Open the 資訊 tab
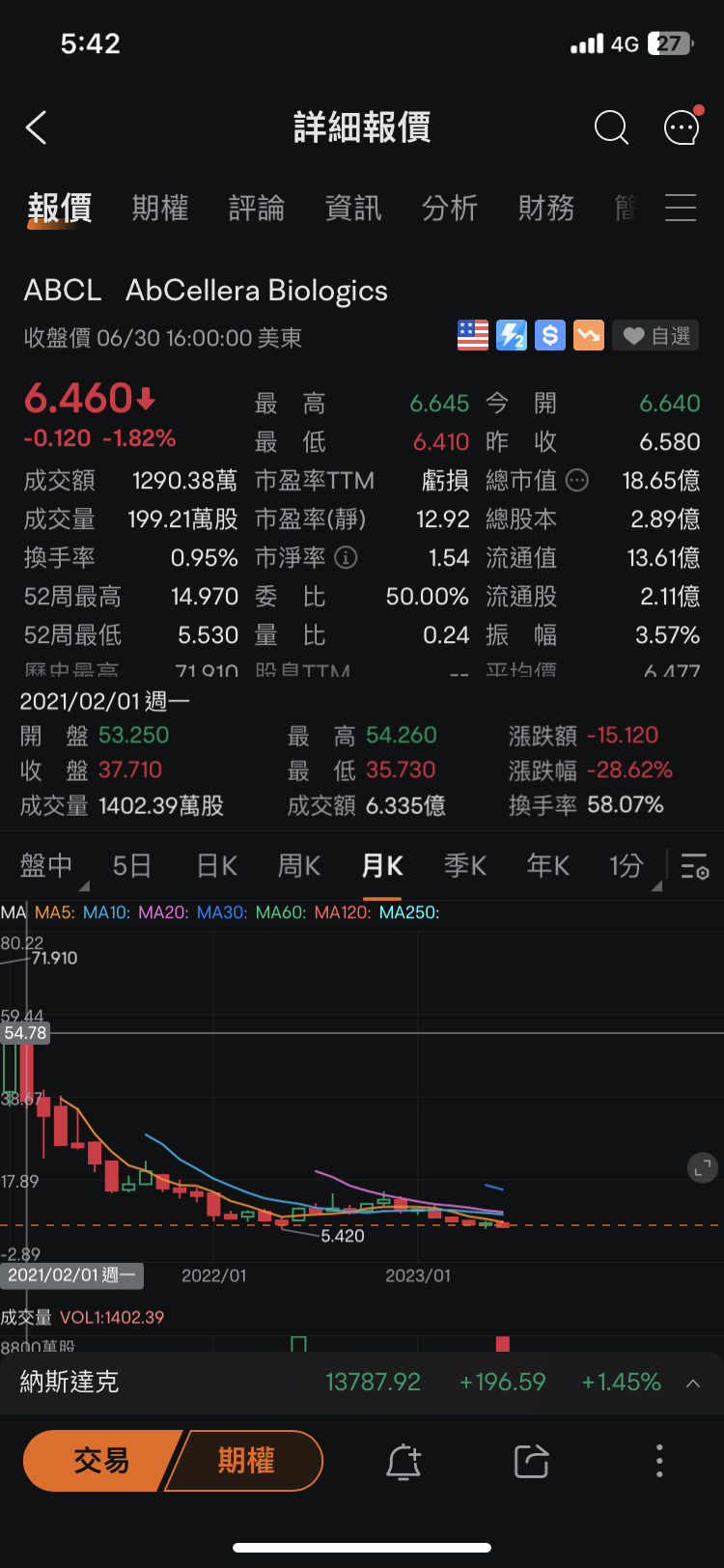The image size is (724, 1568). click(353, 208)
